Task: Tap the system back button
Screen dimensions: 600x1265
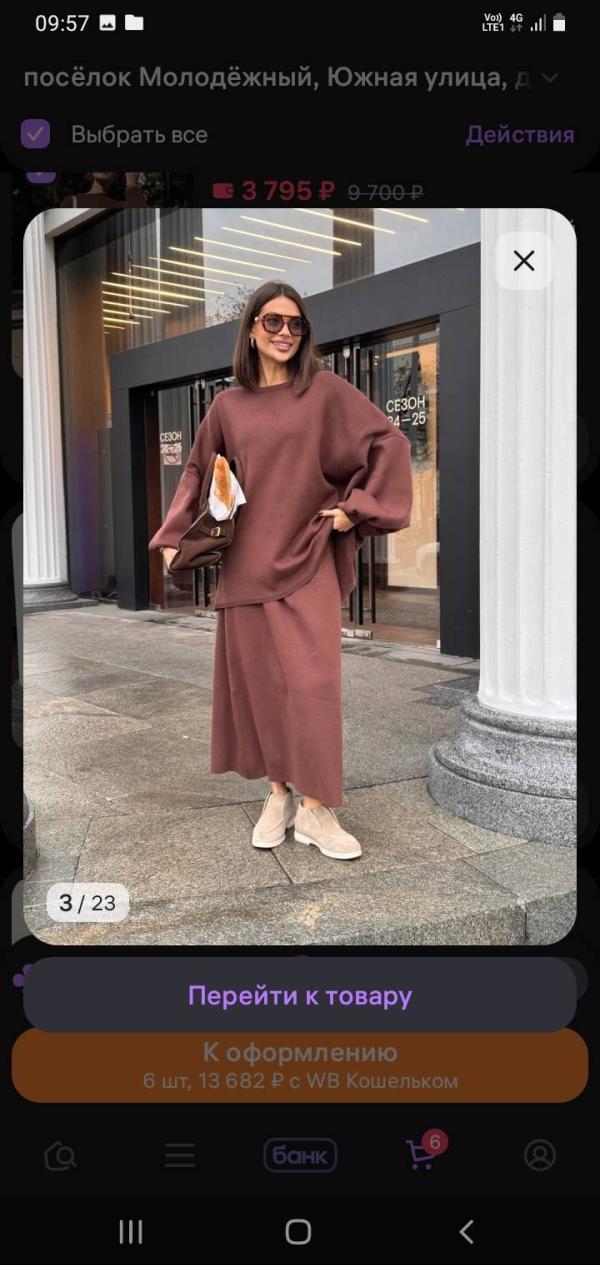Action: pos(466,1231)
